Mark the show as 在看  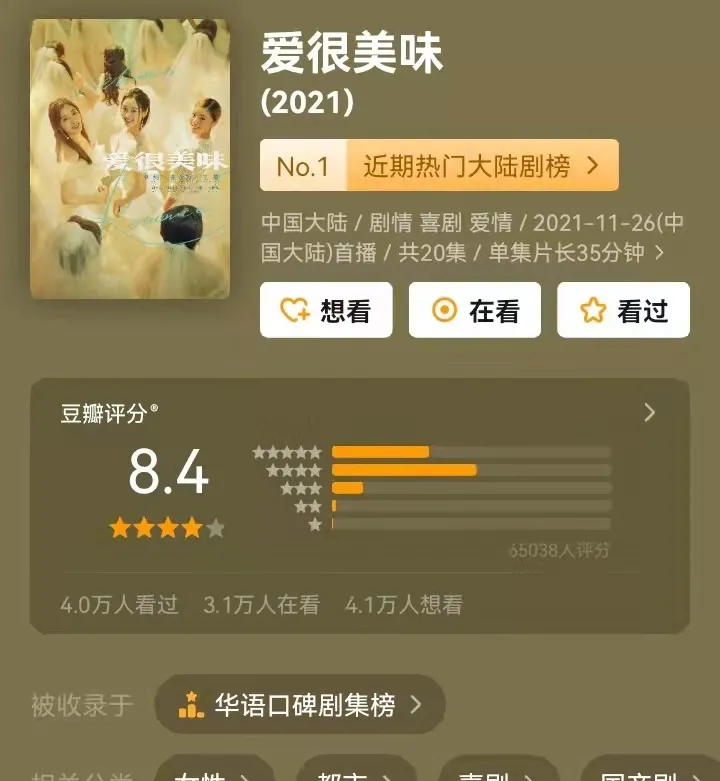[x=475, y=311]
